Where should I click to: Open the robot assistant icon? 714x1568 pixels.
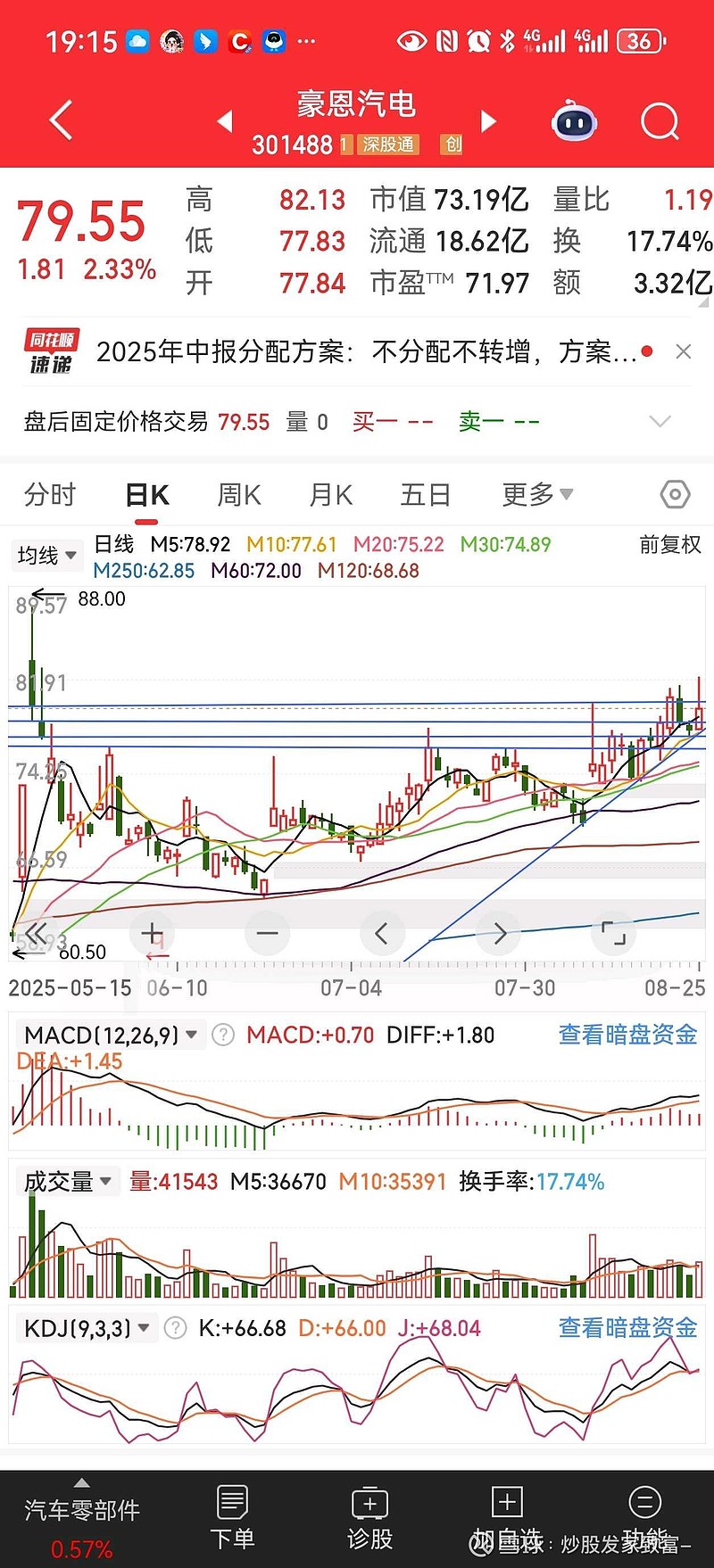click(x=575, y=122)
